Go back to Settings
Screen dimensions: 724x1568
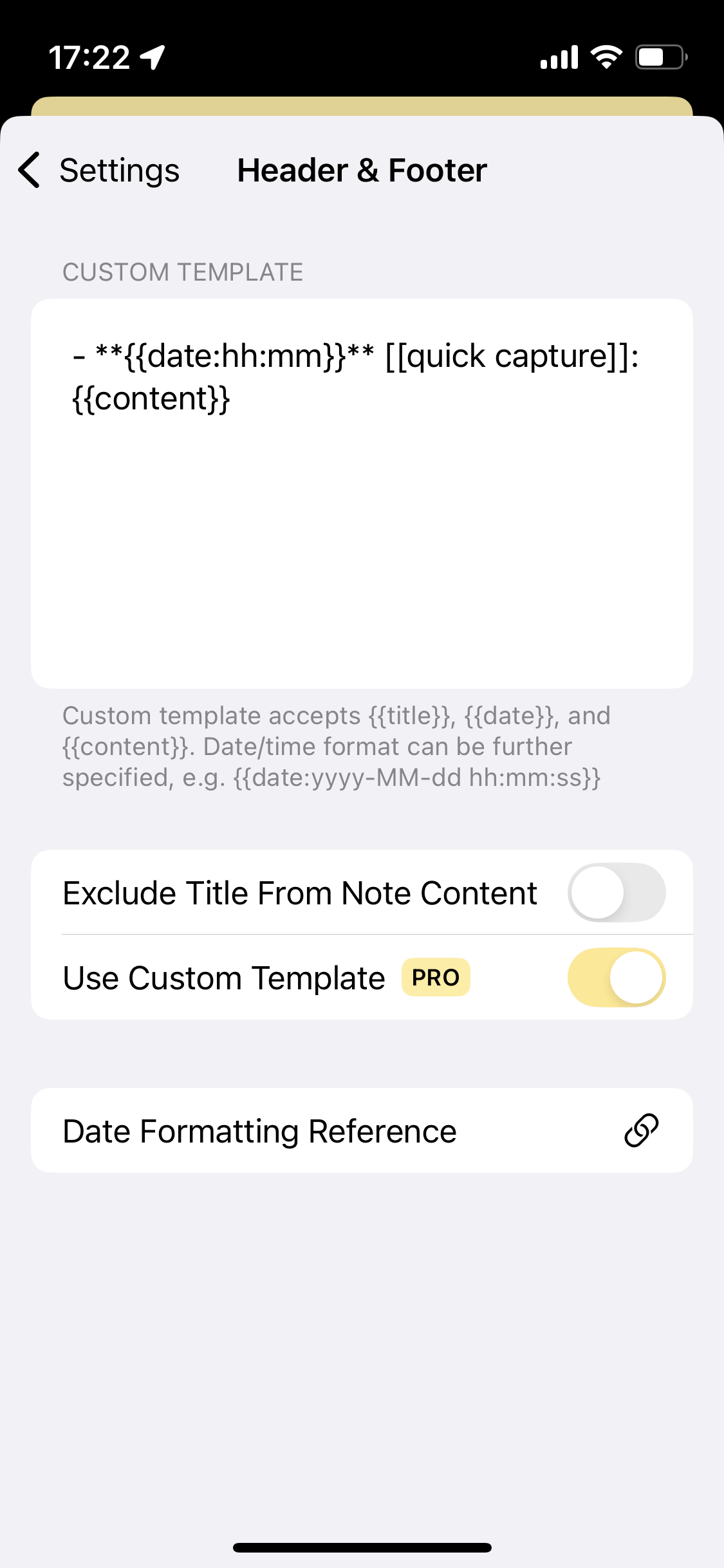[x=99, y=171]
